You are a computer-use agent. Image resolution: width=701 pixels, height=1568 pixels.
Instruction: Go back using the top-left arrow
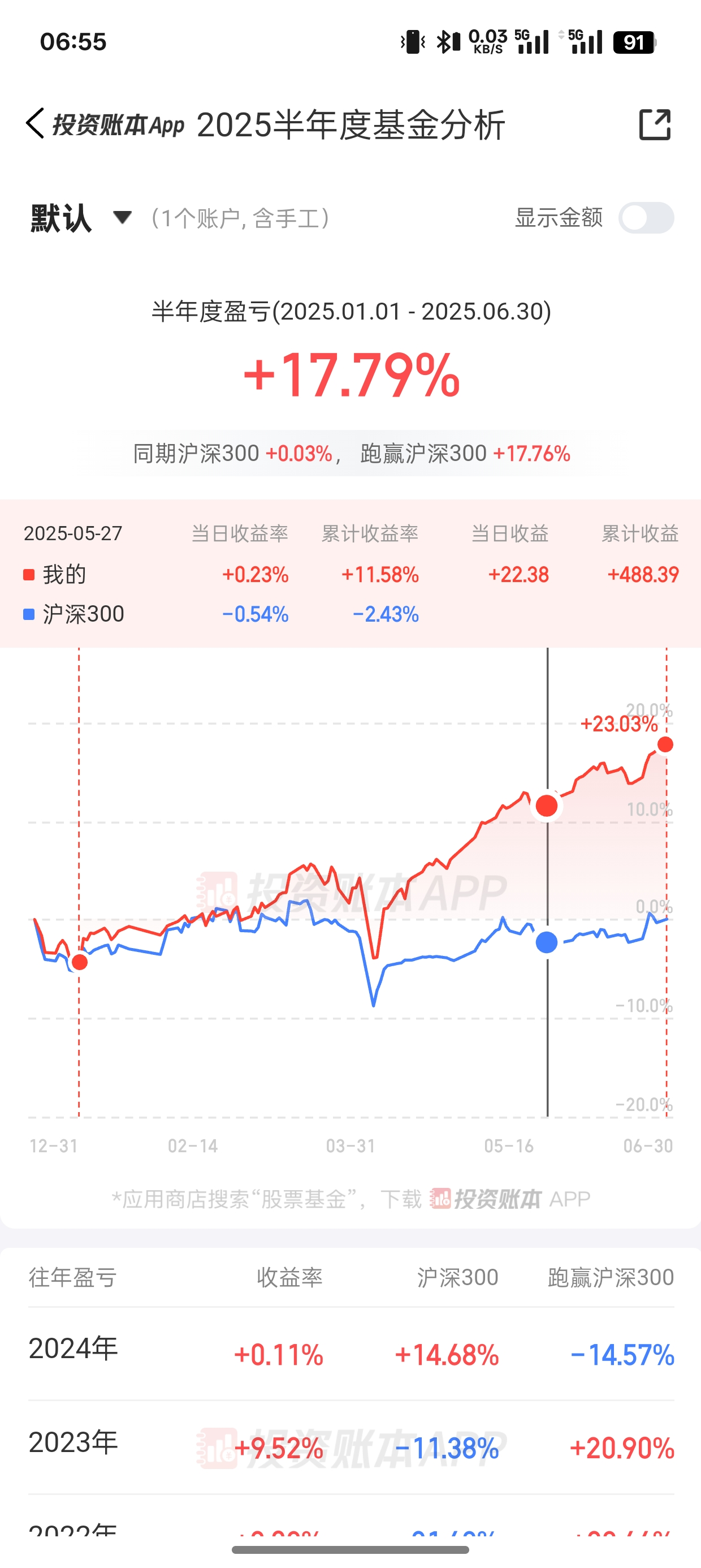coord(35,123)
